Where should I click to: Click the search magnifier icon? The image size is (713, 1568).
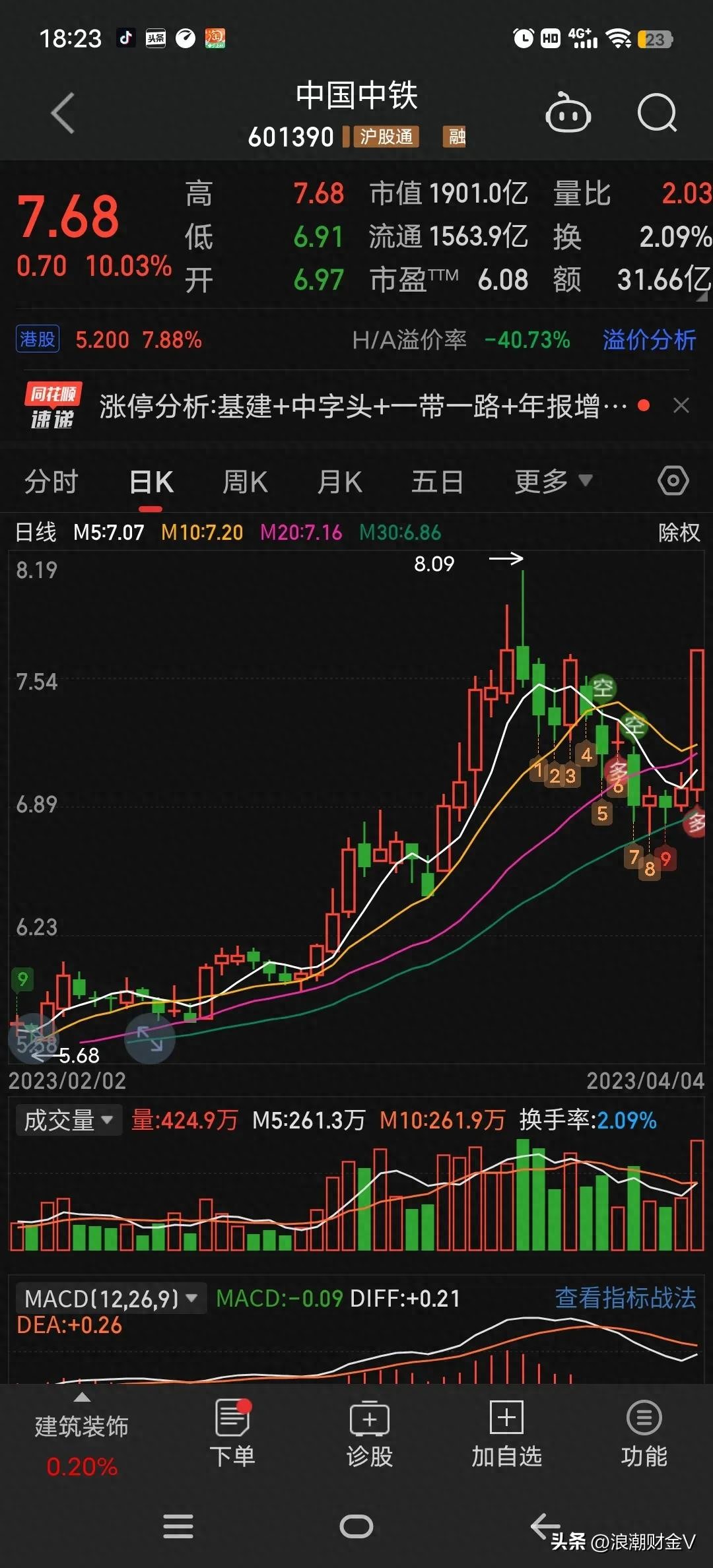pos(657,113)
